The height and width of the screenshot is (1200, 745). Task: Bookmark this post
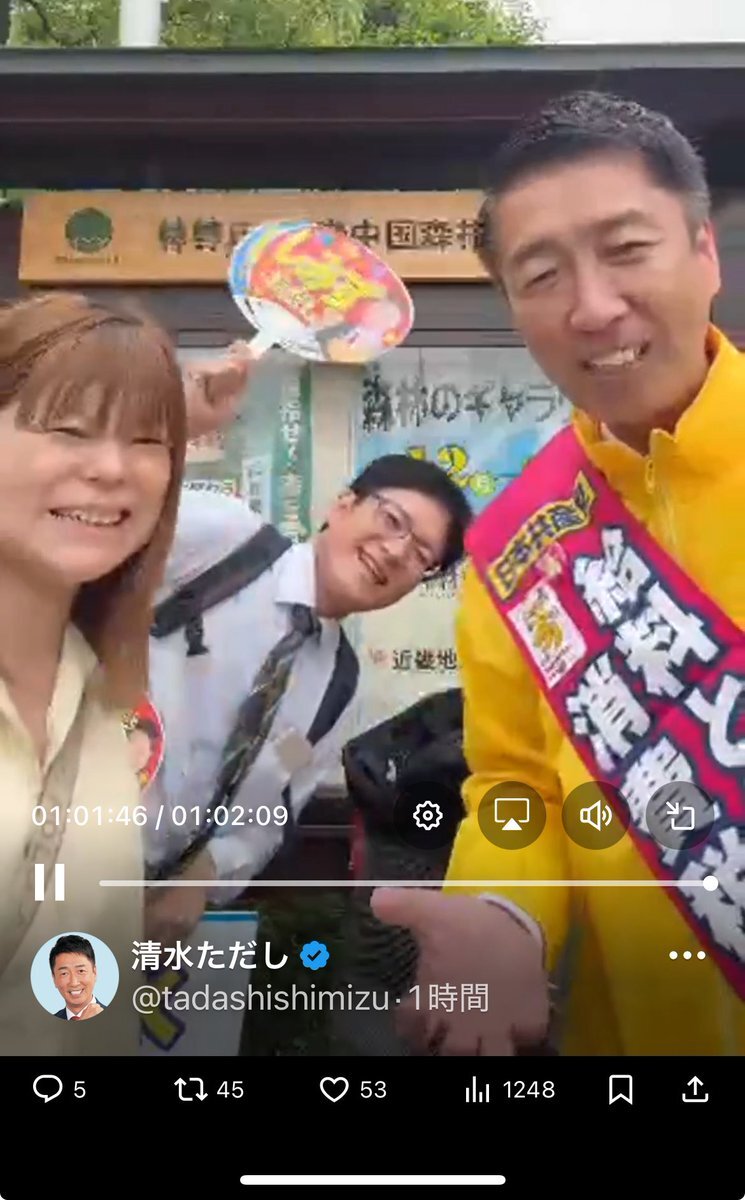pos(621,1089)
